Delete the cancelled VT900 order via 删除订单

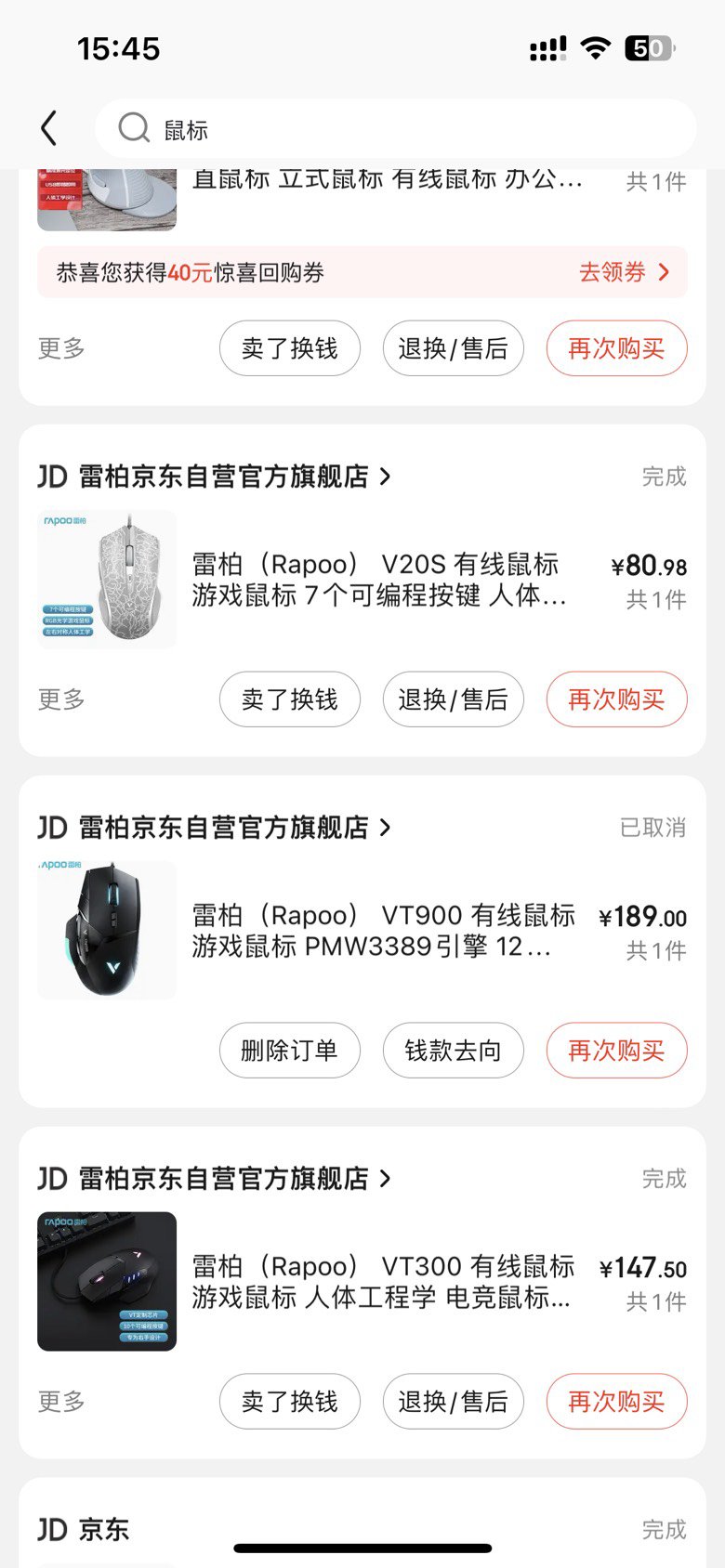(290, 1051)
